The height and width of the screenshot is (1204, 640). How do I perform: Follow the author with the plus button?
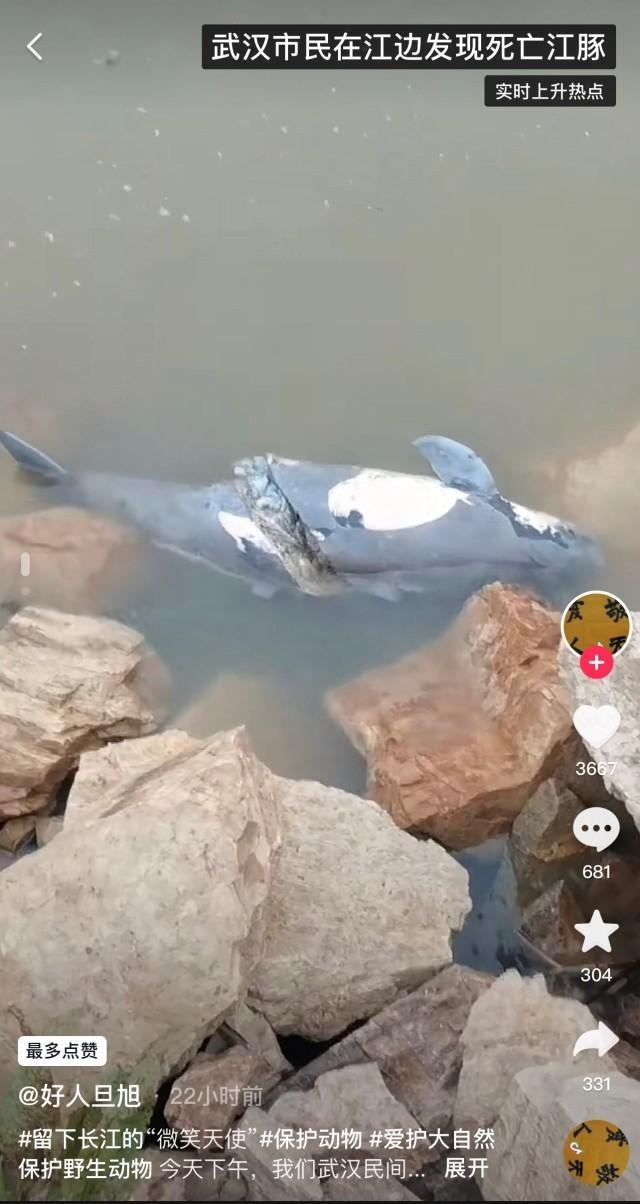[x=596, y=662]
